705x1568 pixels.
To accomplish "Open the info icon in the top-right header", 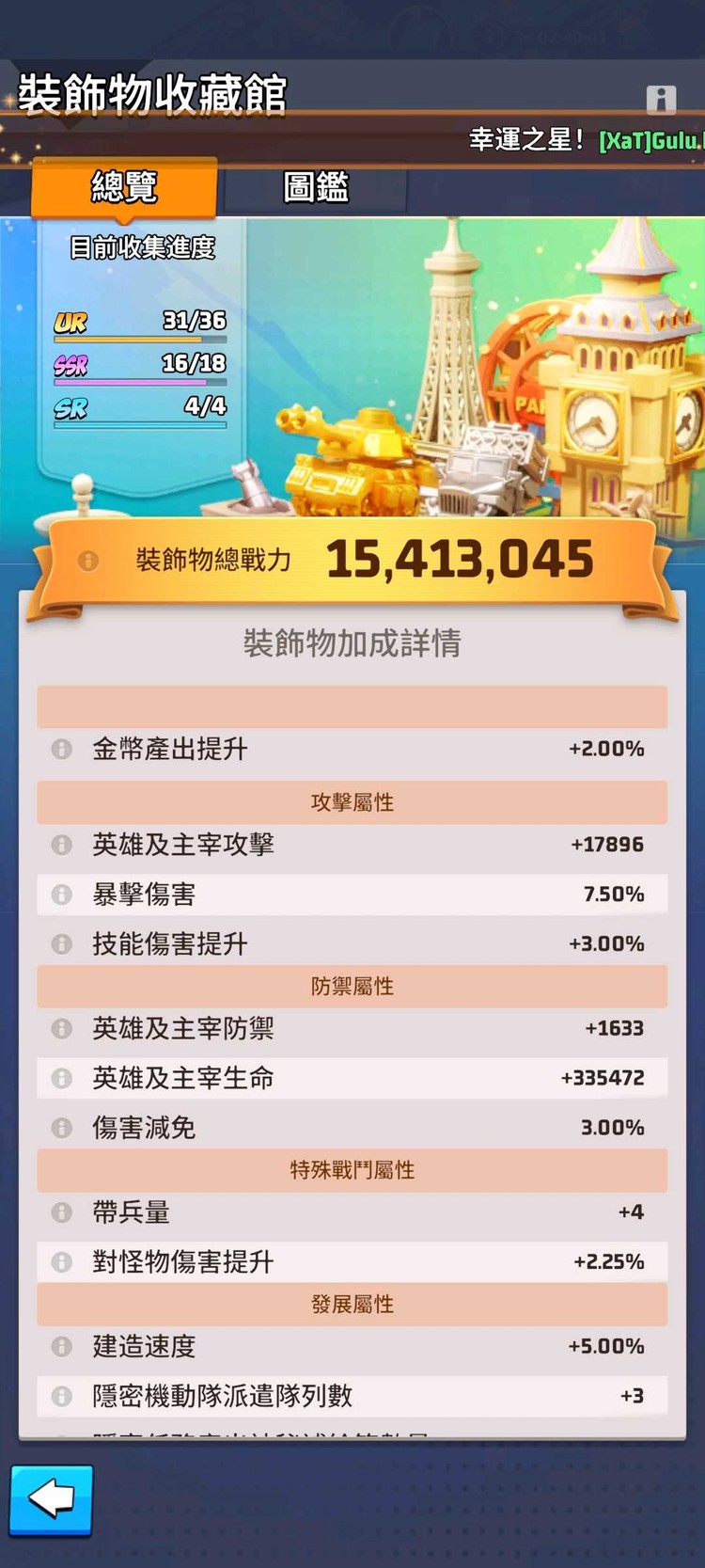I will pos(661,101).
